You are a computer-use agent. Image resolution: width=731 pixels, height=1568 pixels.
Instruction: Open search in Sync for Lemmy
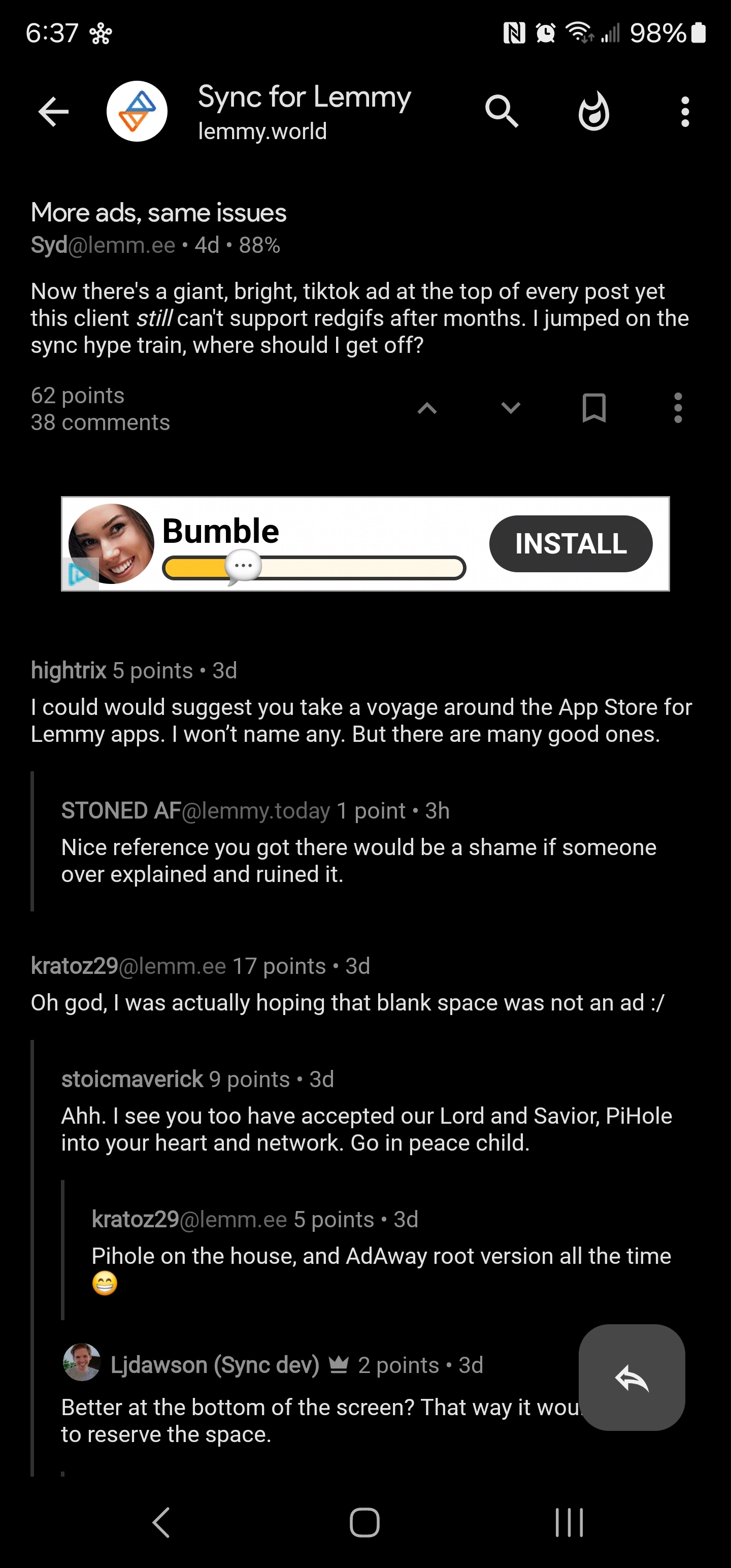tap(502, 112)
